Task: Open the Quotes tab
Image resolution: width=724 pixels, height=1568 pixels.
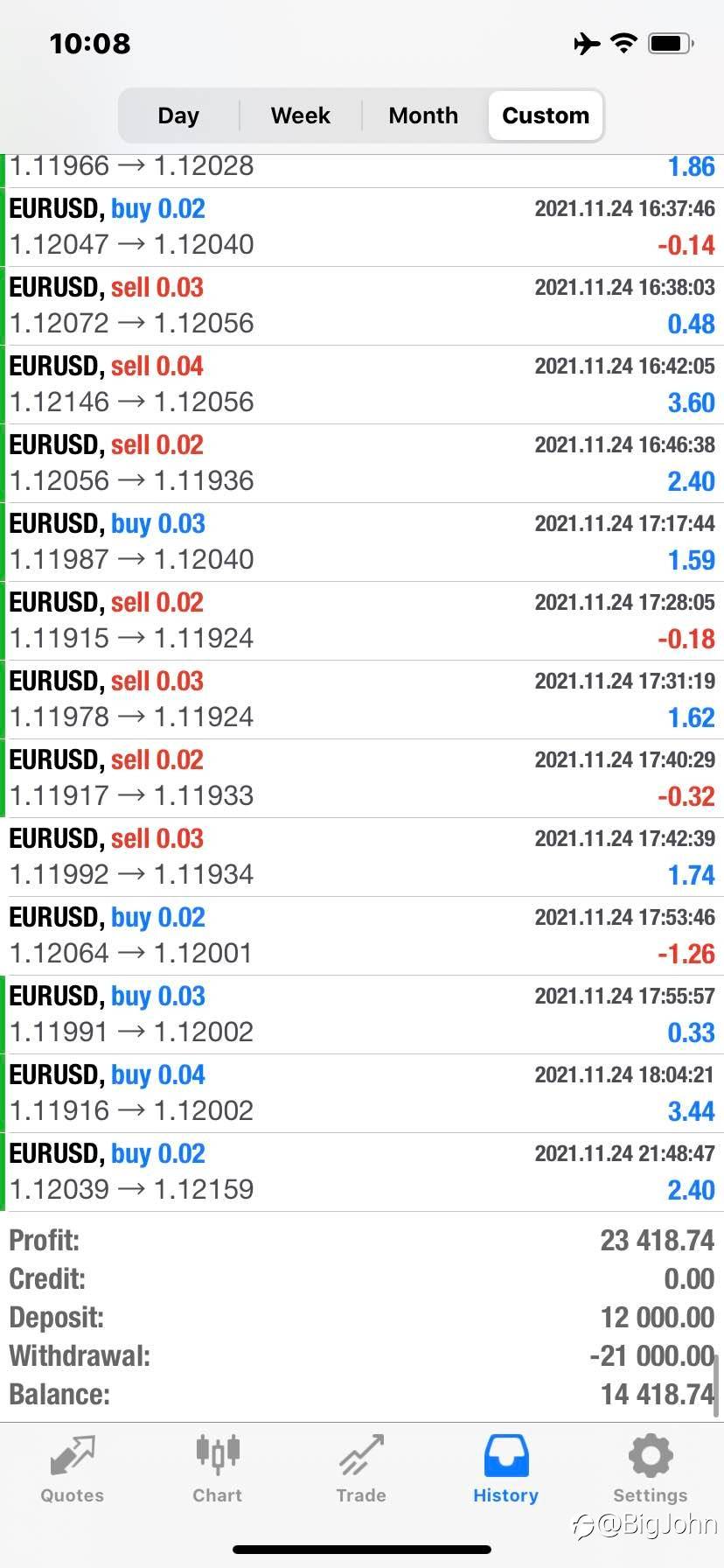Action: coord(72,1470)
